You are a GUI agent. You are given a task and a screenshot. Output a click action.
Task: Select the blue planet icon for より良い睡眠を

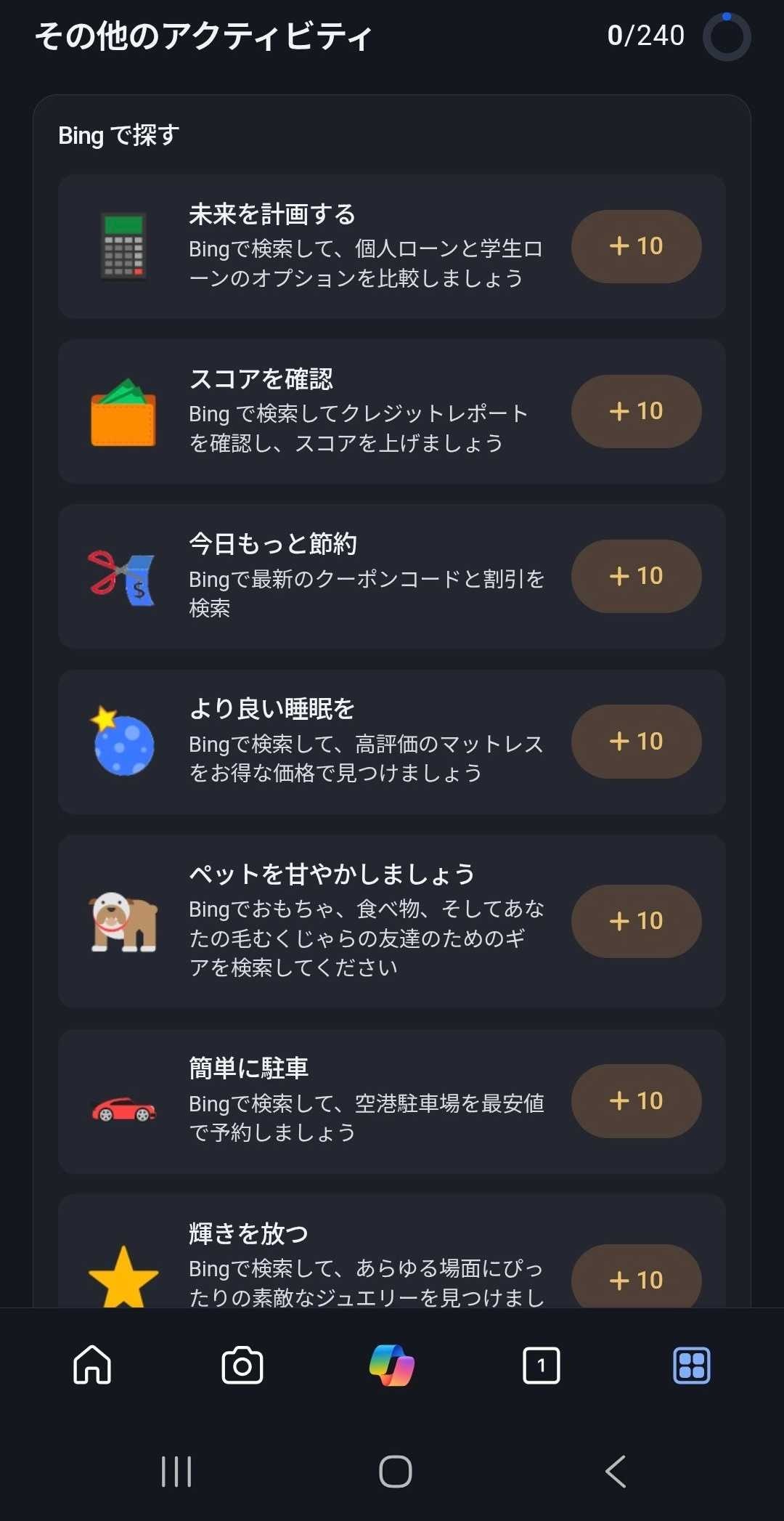tap(123, 742)
